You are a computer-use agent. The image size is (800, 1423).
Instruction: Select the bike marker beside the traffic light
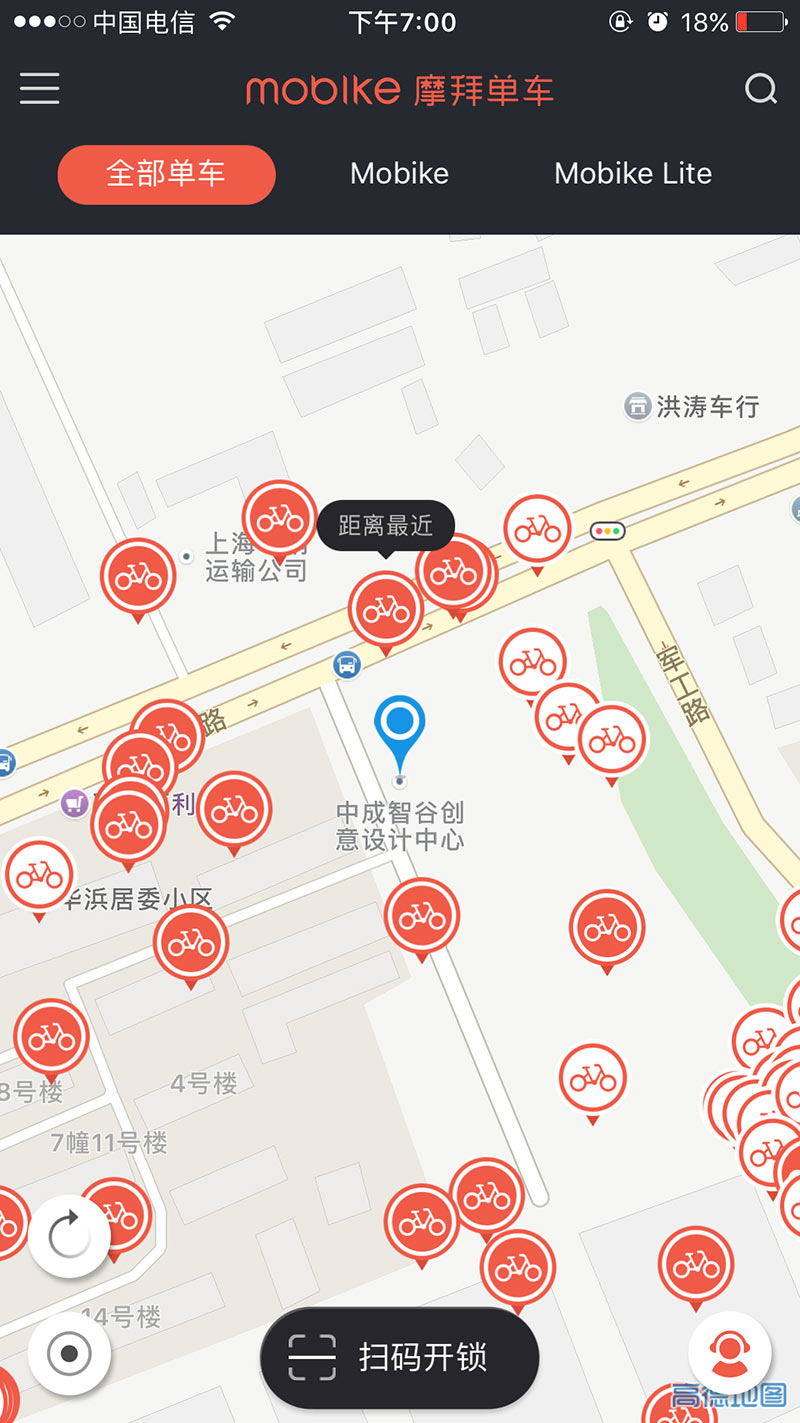click(x=537, y=530)
